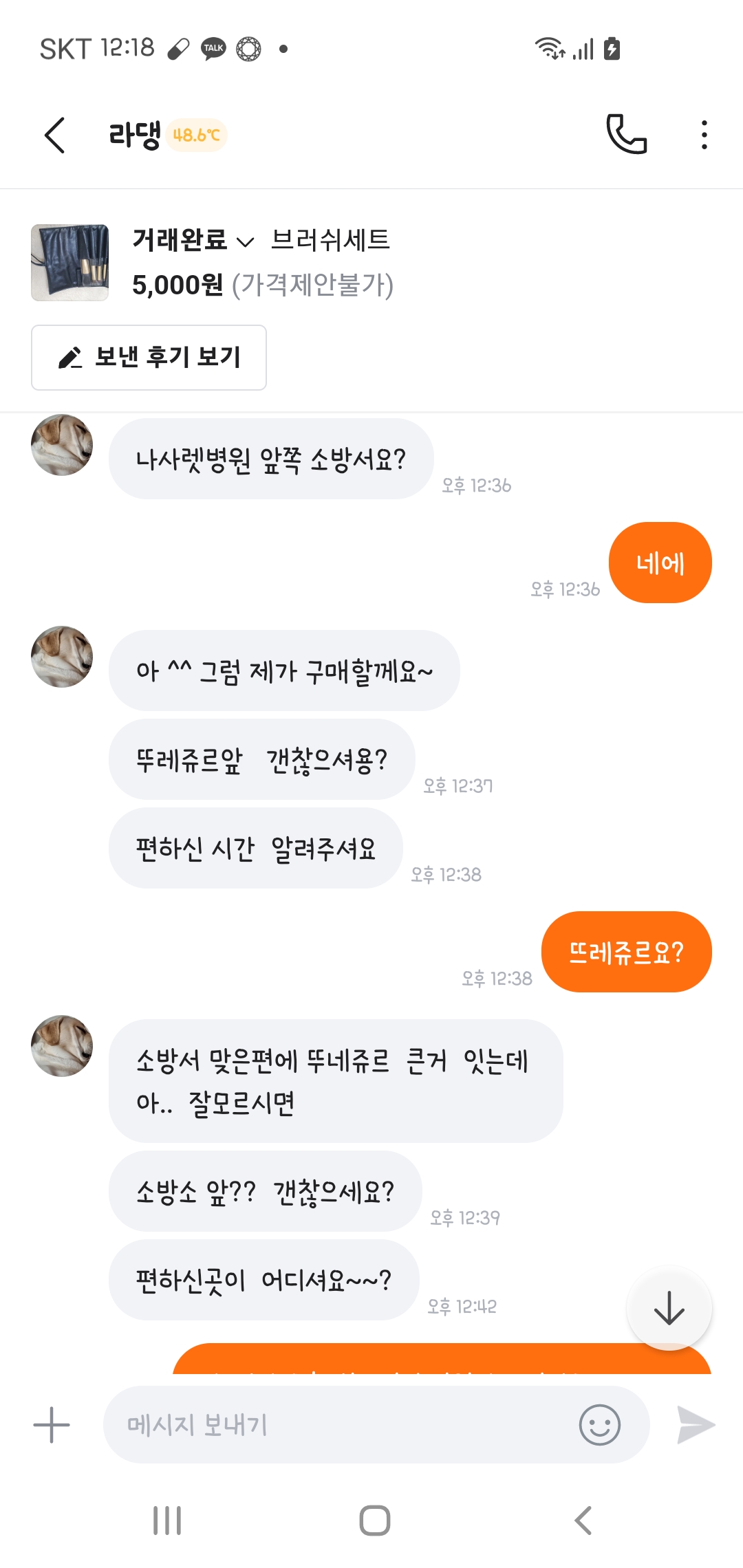This screenshot has height=1568, width=743.
Task: Go to home screen via navigation bar
Action: coord(375,1520)
